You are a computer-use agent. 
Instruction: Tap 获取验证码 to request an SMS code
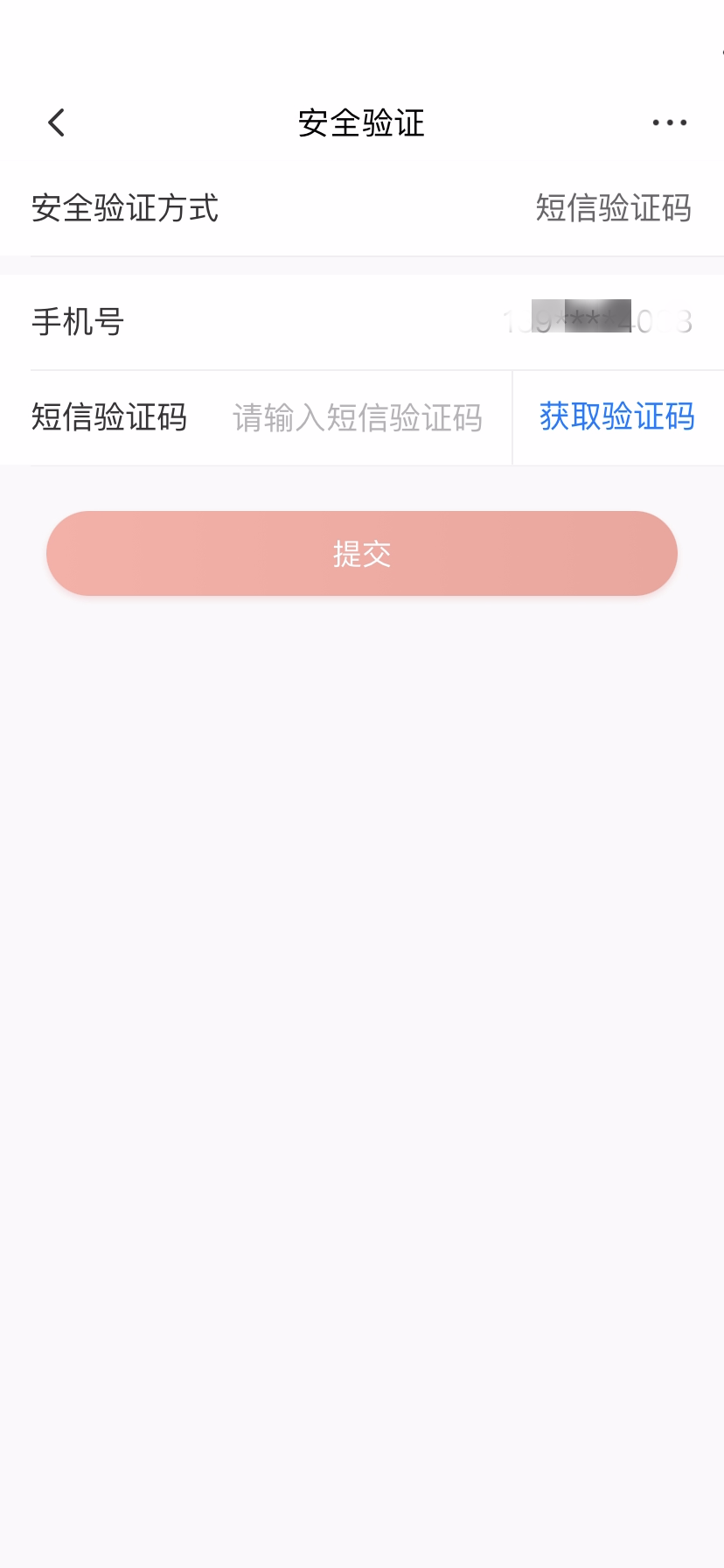click(x=617, y=418)
